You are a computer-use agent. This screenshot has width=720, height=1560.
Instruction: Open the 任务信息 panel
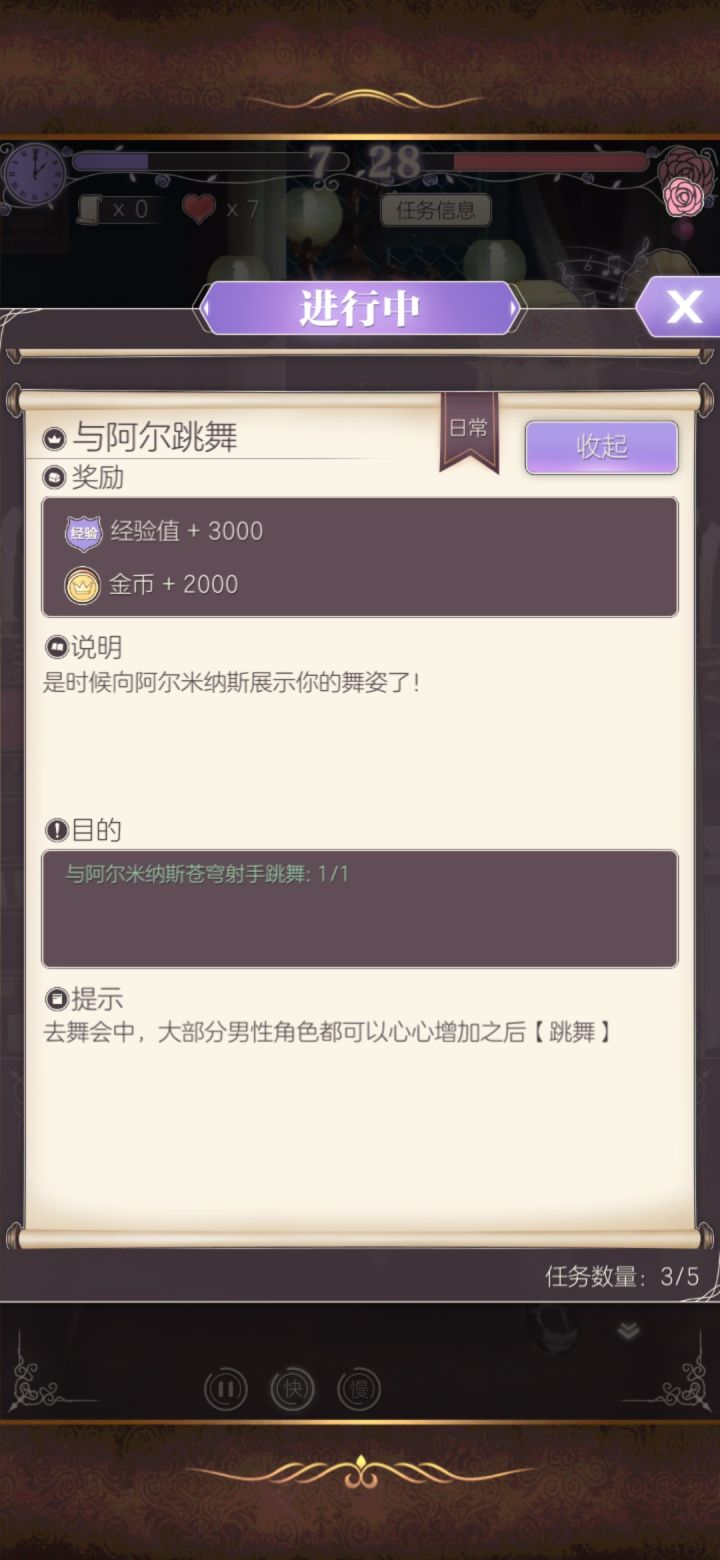tap(436, 210)
